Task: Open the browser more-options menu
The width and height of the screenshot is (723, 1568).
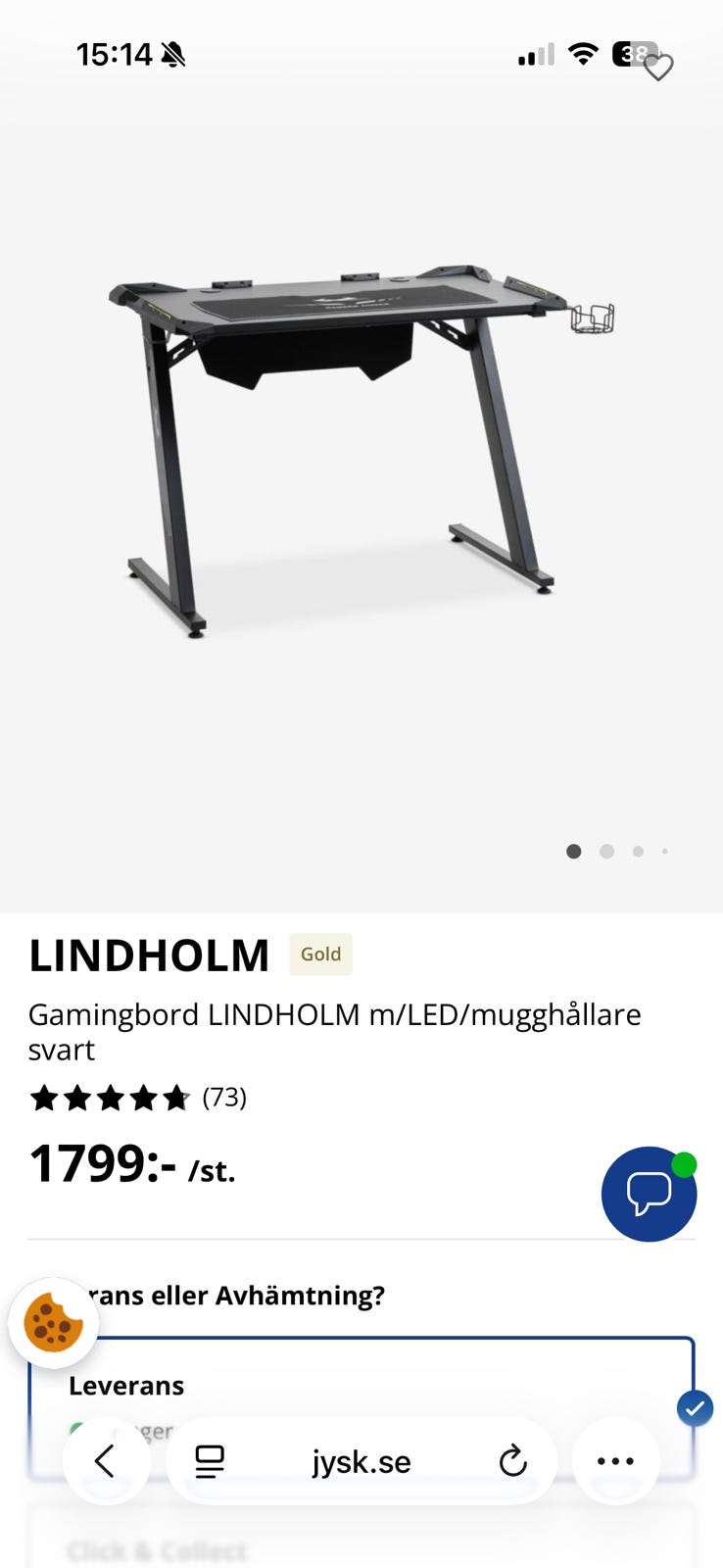Action: tap(614, 1460)
